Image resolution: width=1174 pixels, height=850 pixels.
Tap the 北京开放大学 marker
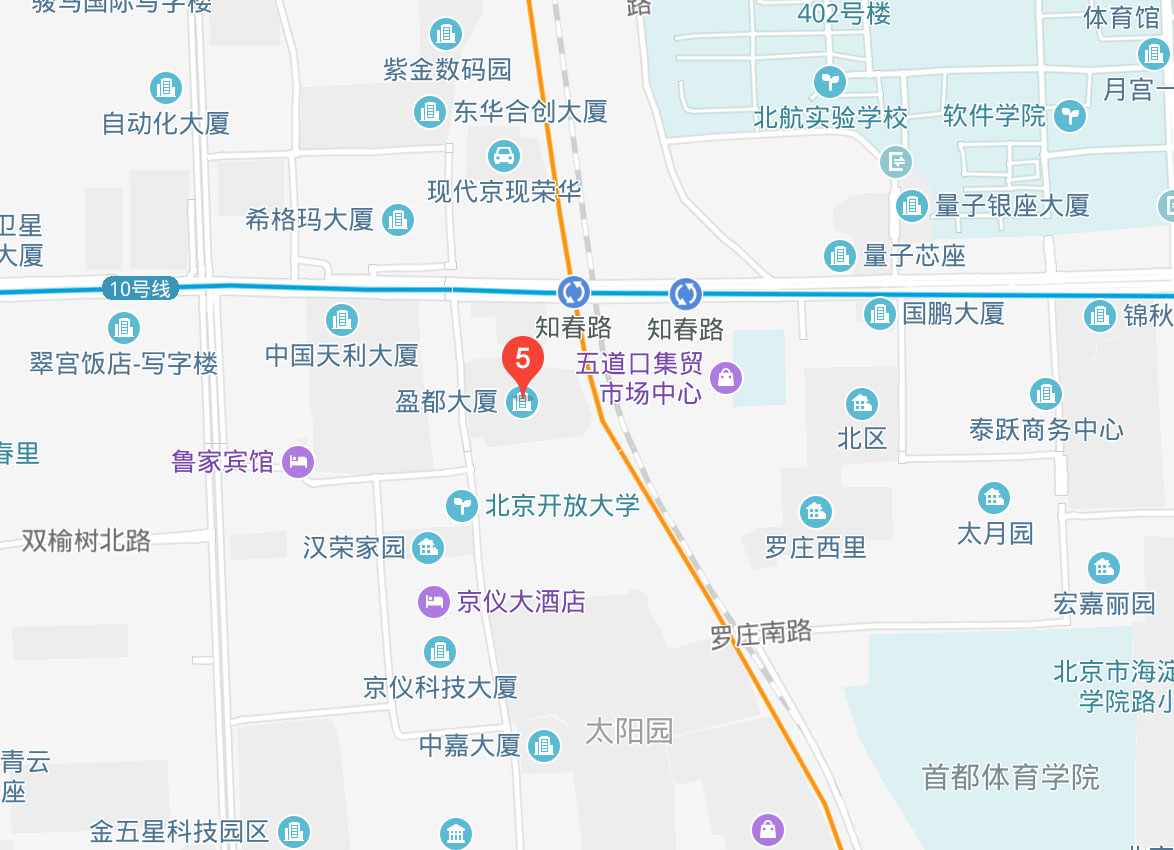(461, 506)
